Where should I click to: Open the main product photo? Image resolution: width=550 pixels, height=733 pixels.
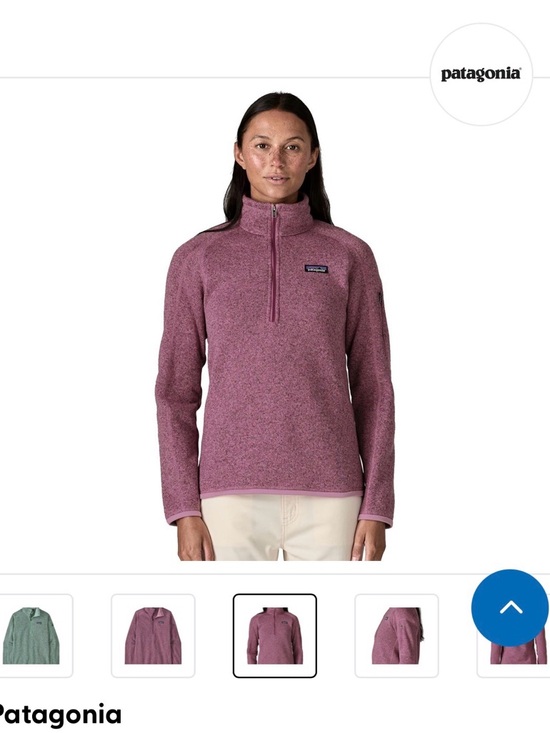coord(275,326)
